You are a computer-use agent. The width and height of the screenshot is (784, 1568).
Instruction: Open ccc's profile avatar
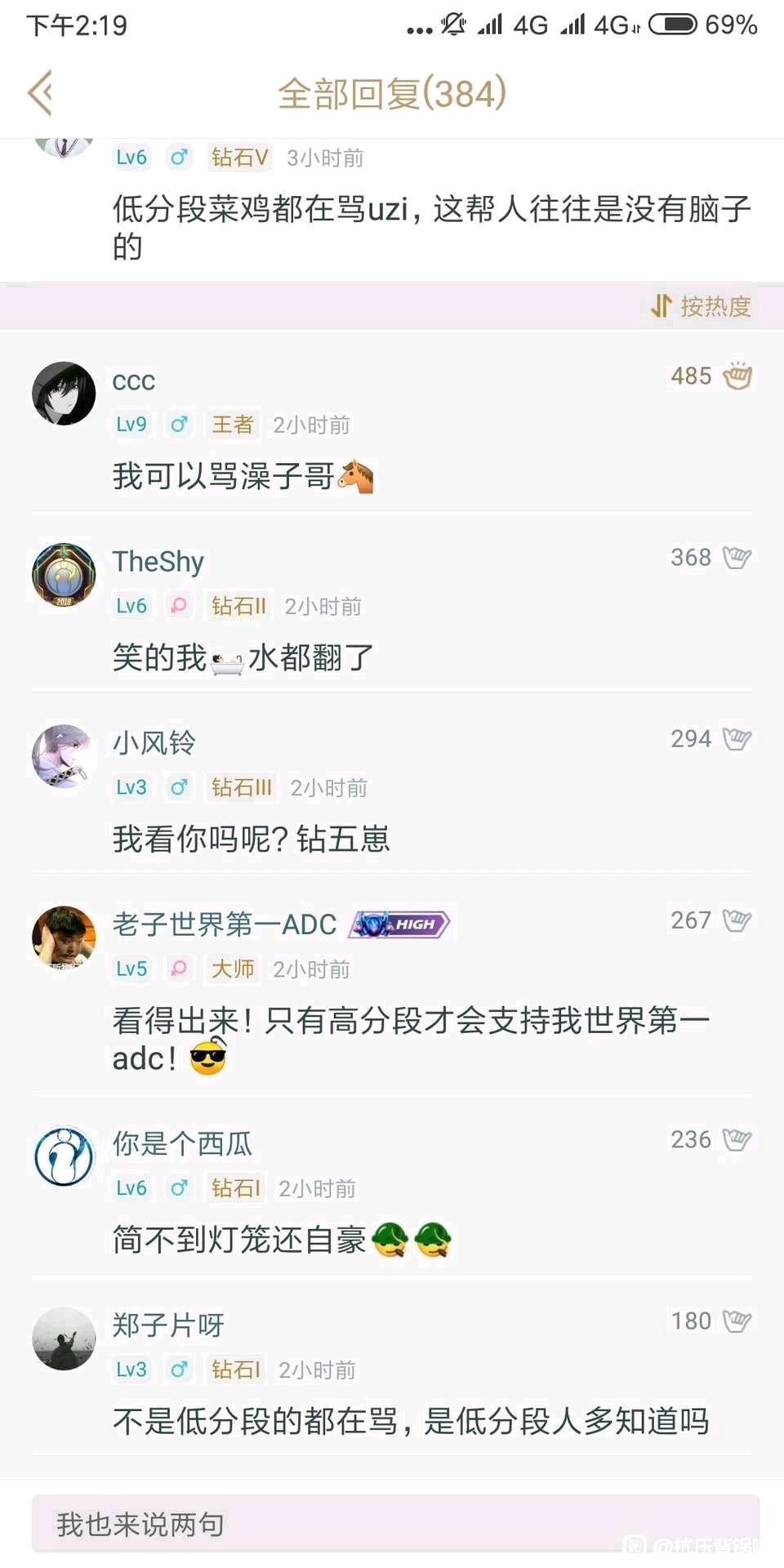tap(64, 394)
